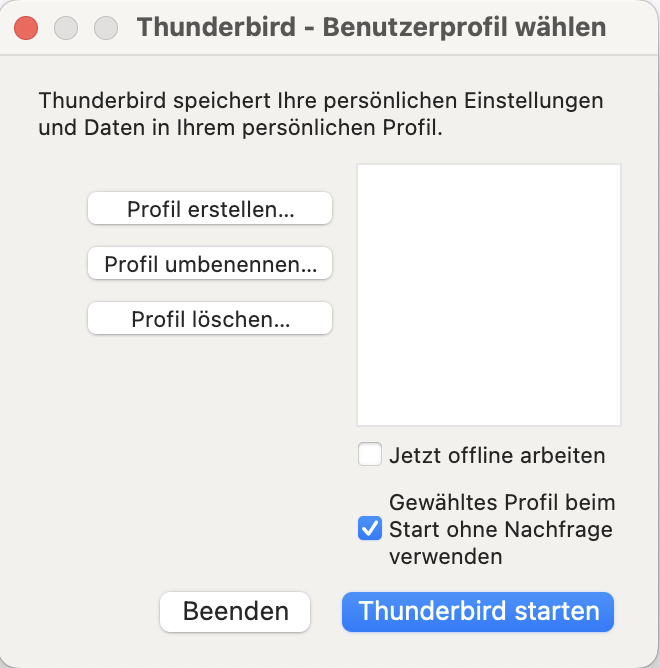Click Profil erstellen button

[x=210, y=210]
